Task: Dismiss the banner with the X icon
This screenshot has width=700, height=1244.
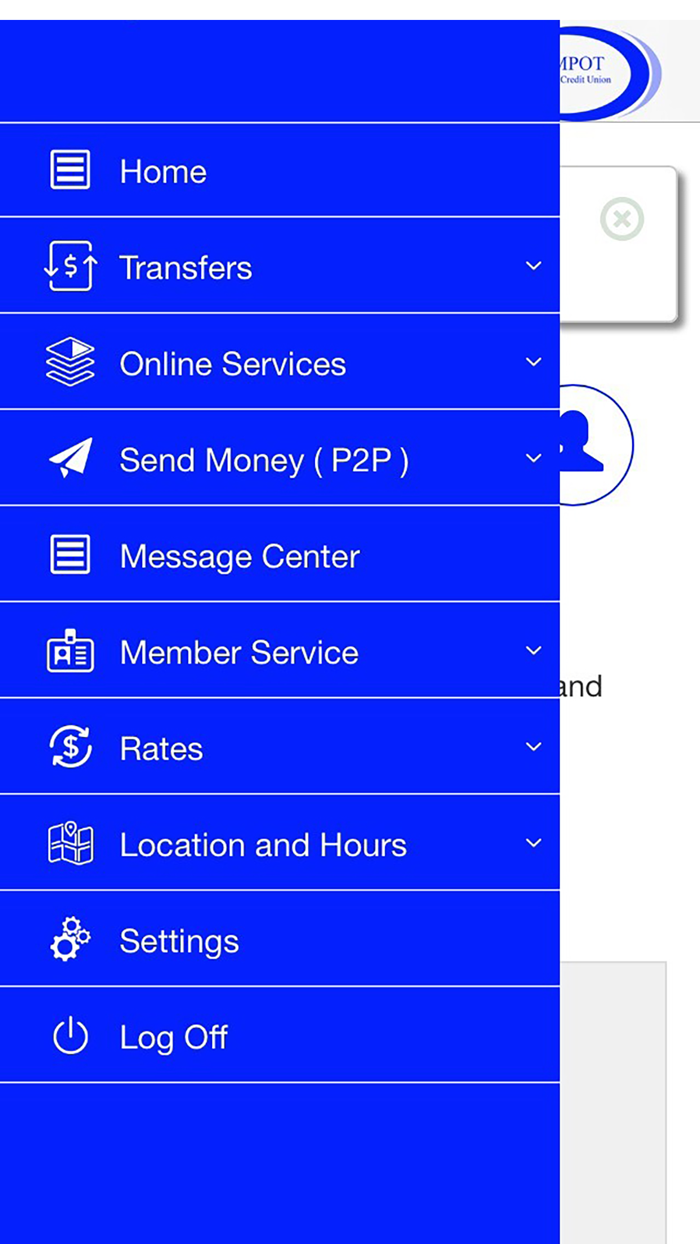Action: click(x=622, y=219)
